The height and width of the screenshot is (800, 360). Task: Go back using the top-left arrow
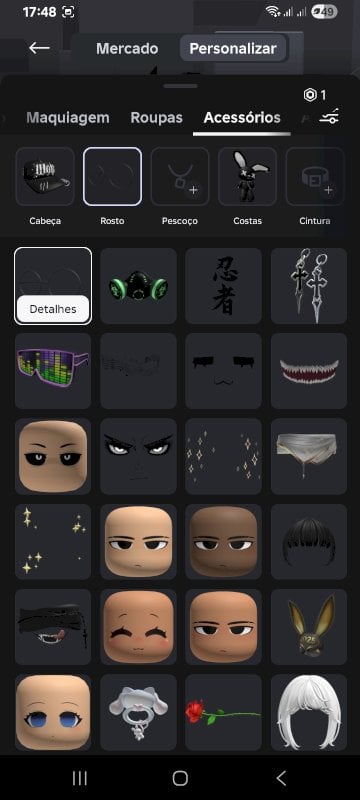[39, 48]
